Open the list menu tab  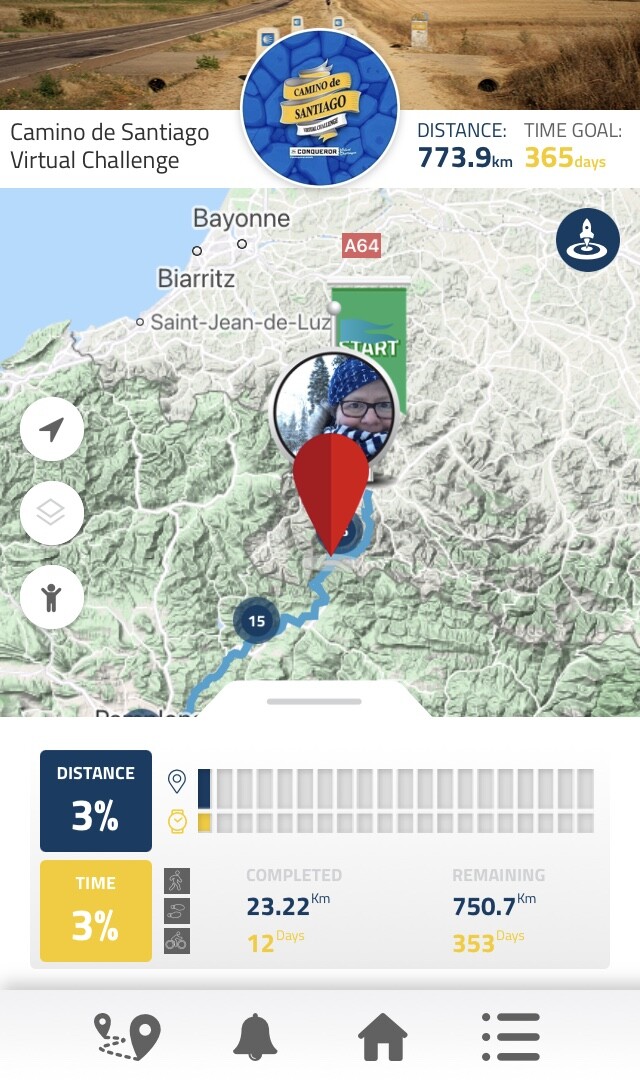(510, 1036)
